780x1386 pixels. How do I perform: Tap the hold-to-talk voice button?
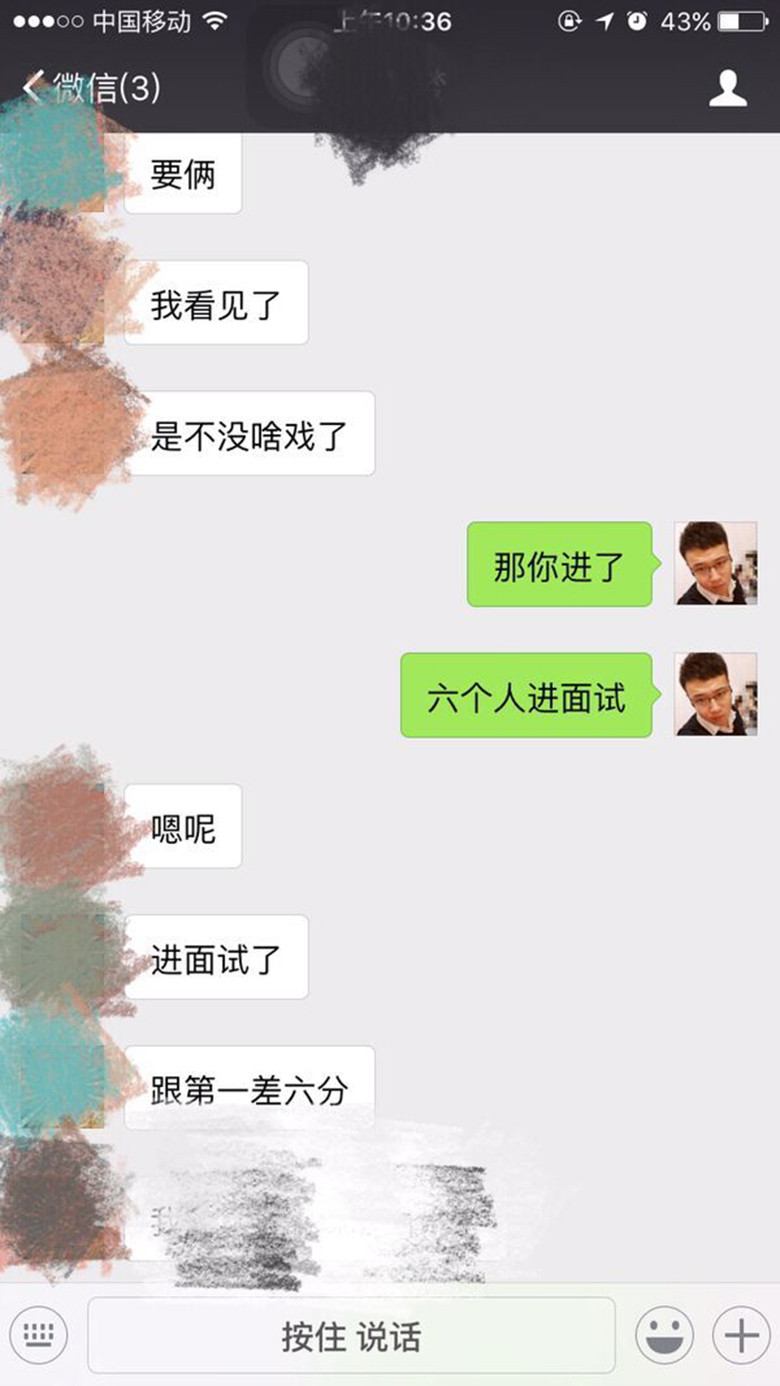(x=351, y=1336)
